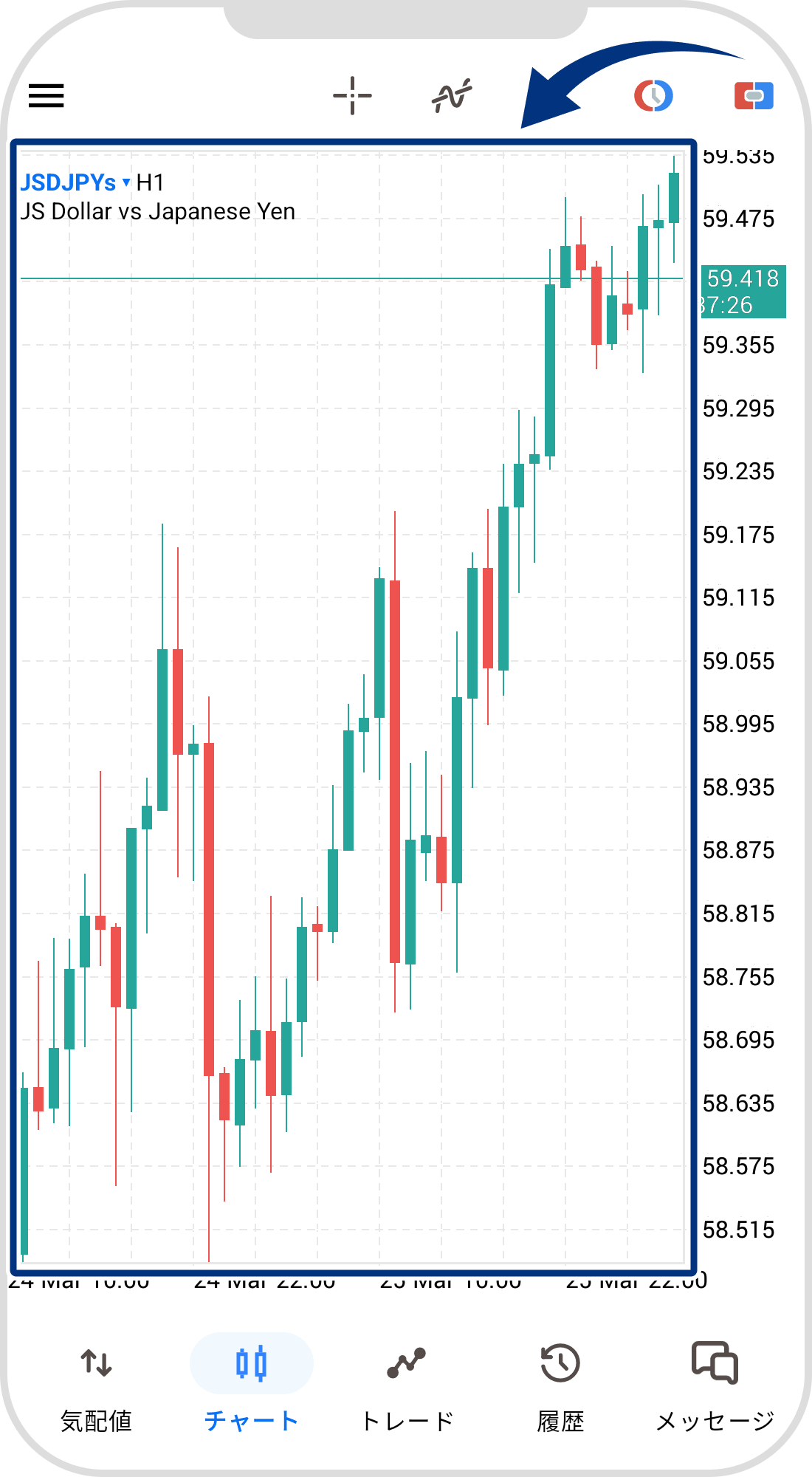Open the USDJPYs symbol dropdown

(75, 182)
